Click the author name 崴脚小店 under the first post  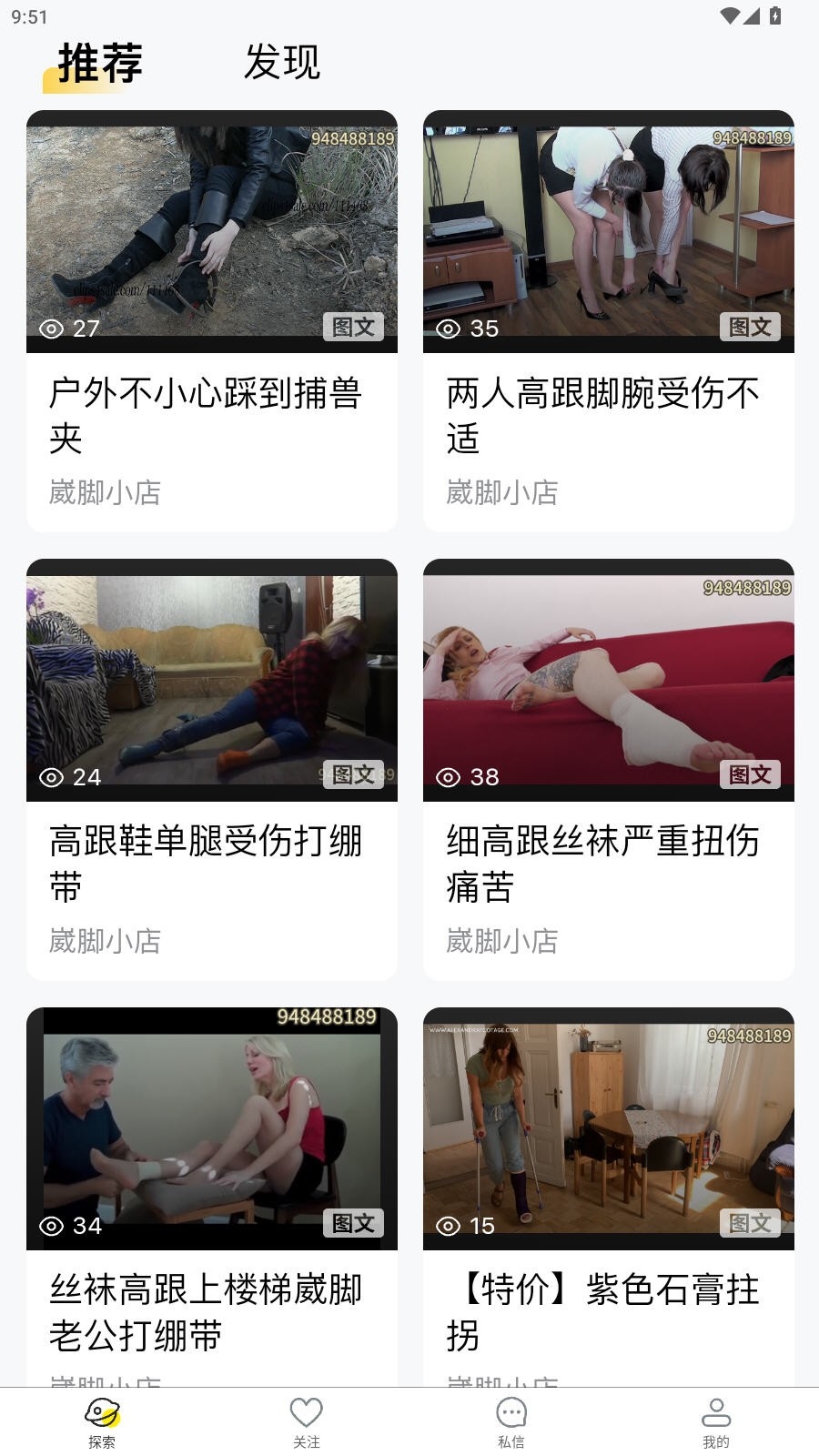coord(103,493)
